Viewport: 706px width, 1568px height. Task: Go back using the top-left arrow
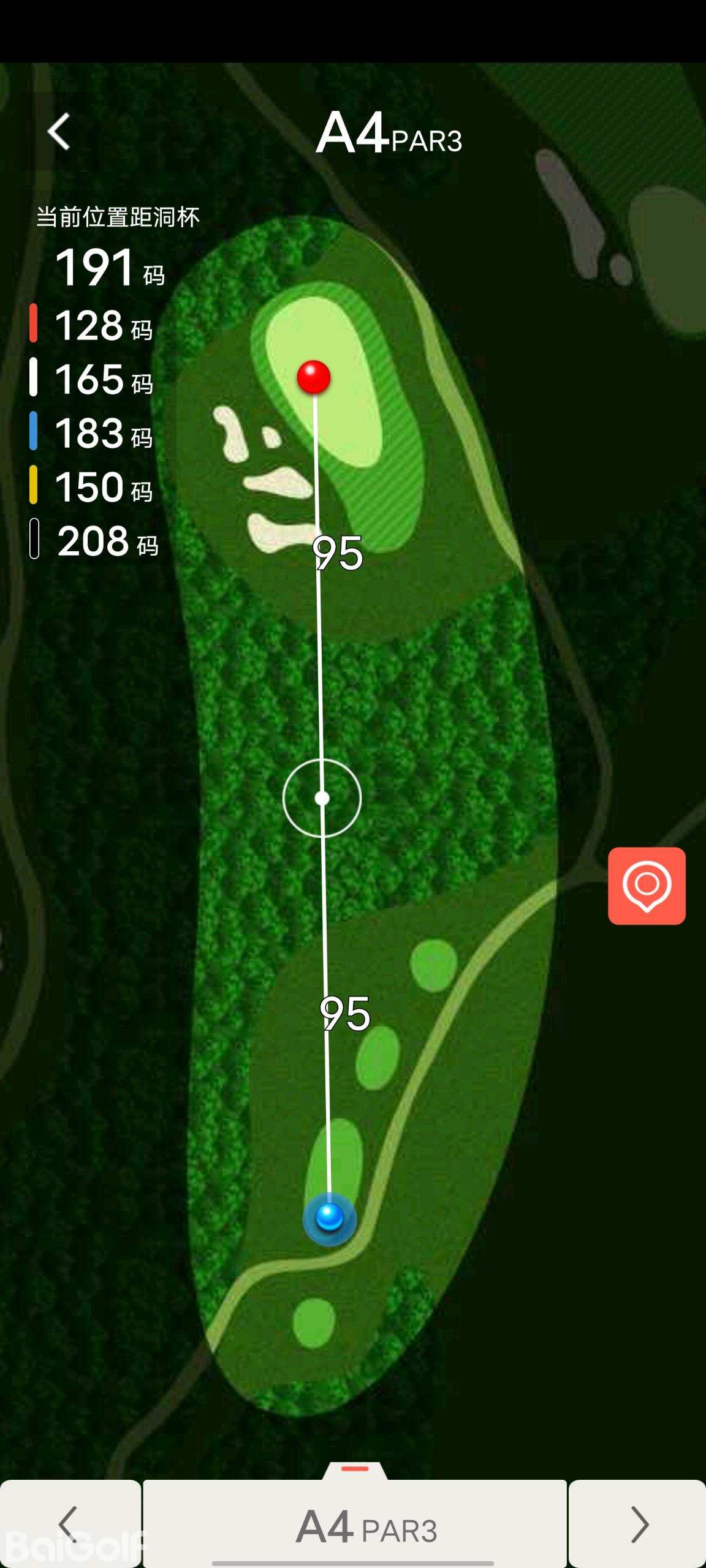59,132
